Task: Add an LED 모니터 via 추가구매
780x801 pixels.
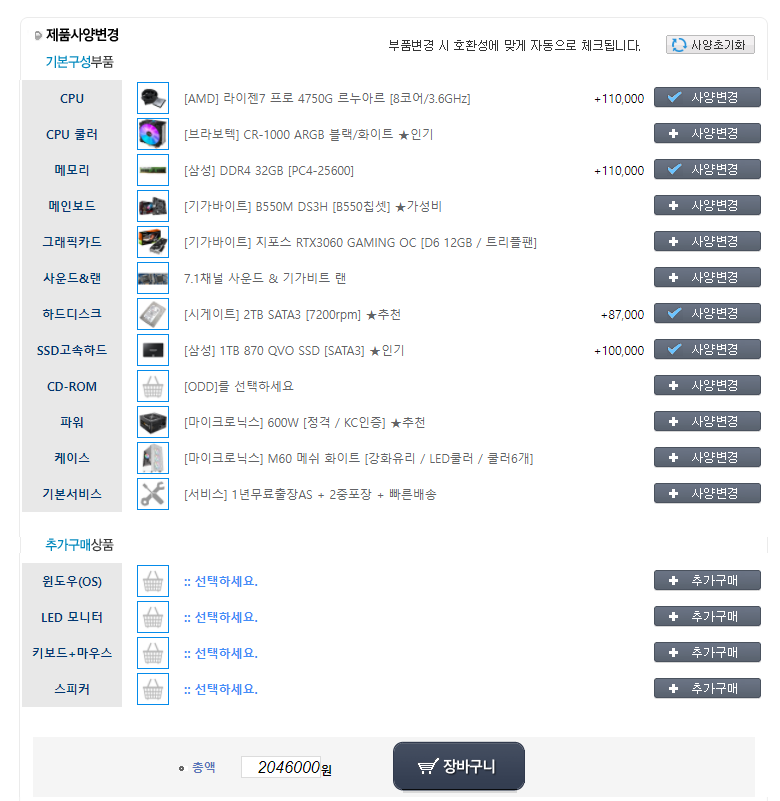Action: 707,617
